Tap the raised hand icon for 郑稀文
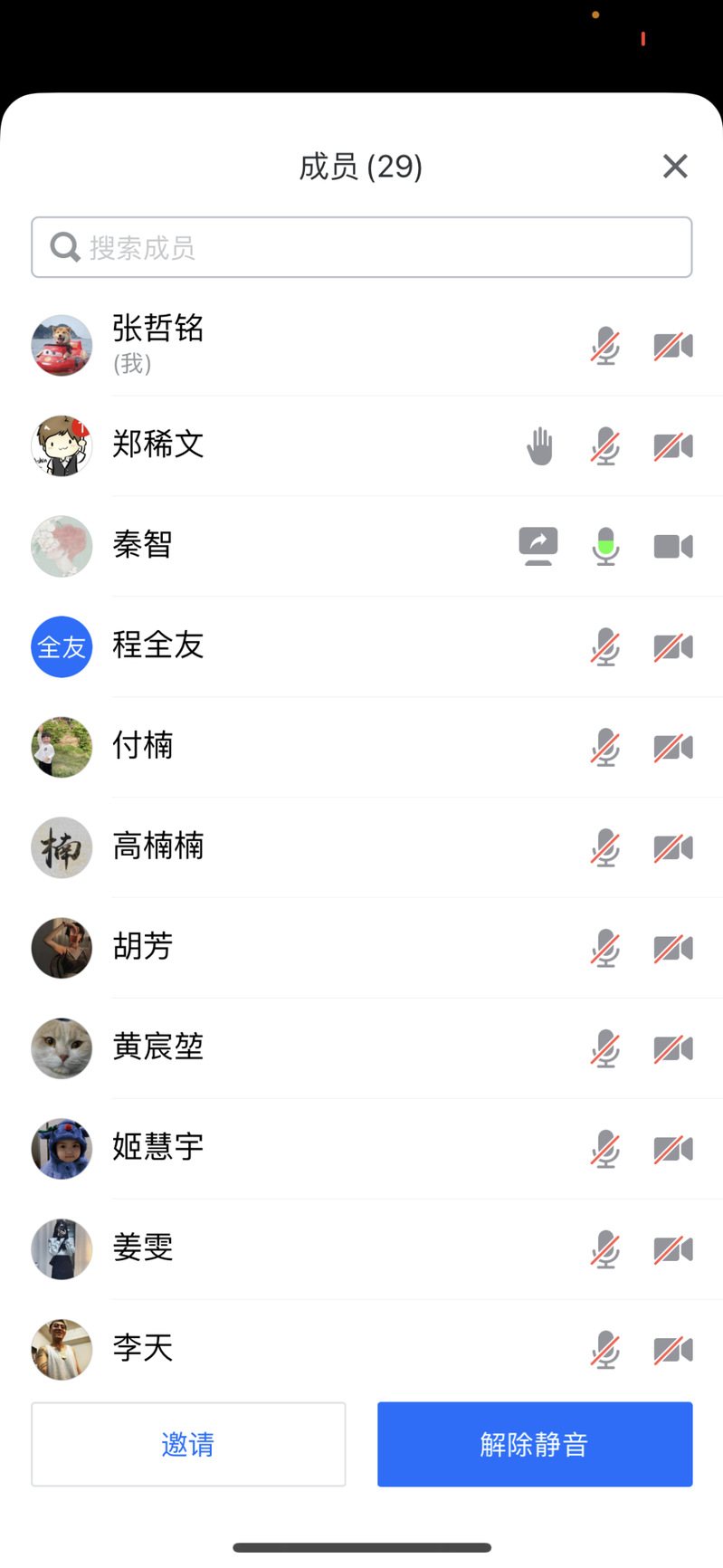Screen dimensions: 723x1568 point(539,446)
